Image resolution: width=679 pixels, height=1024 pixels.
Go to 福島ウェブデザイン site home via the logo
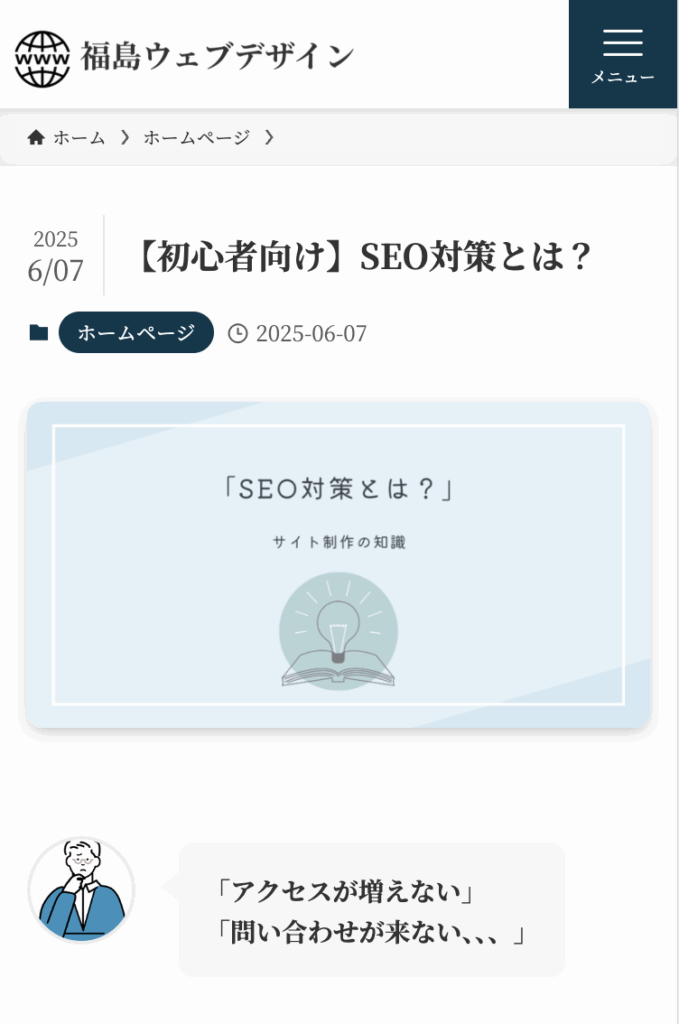tap(185, 57)
